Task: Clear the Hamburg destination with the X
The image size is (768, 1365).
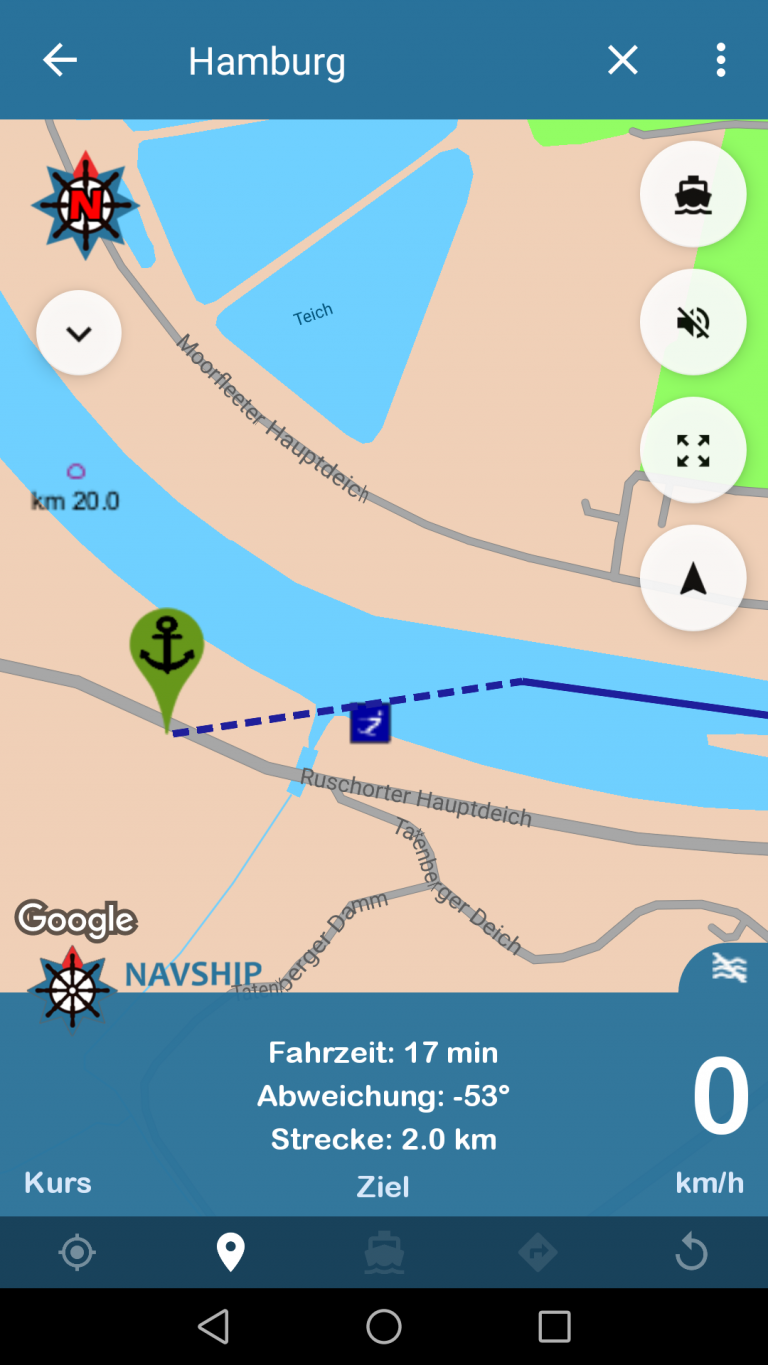Action: 622,61
